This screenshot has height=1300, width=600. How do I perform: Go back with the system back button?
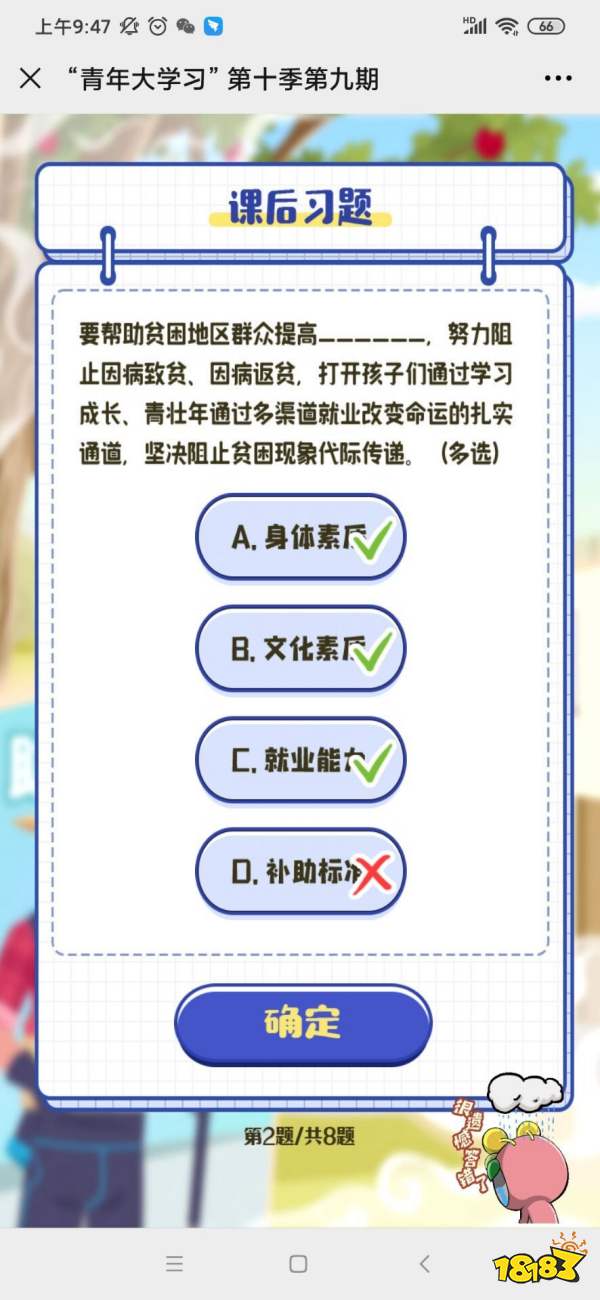click(x=424, y=1263)
